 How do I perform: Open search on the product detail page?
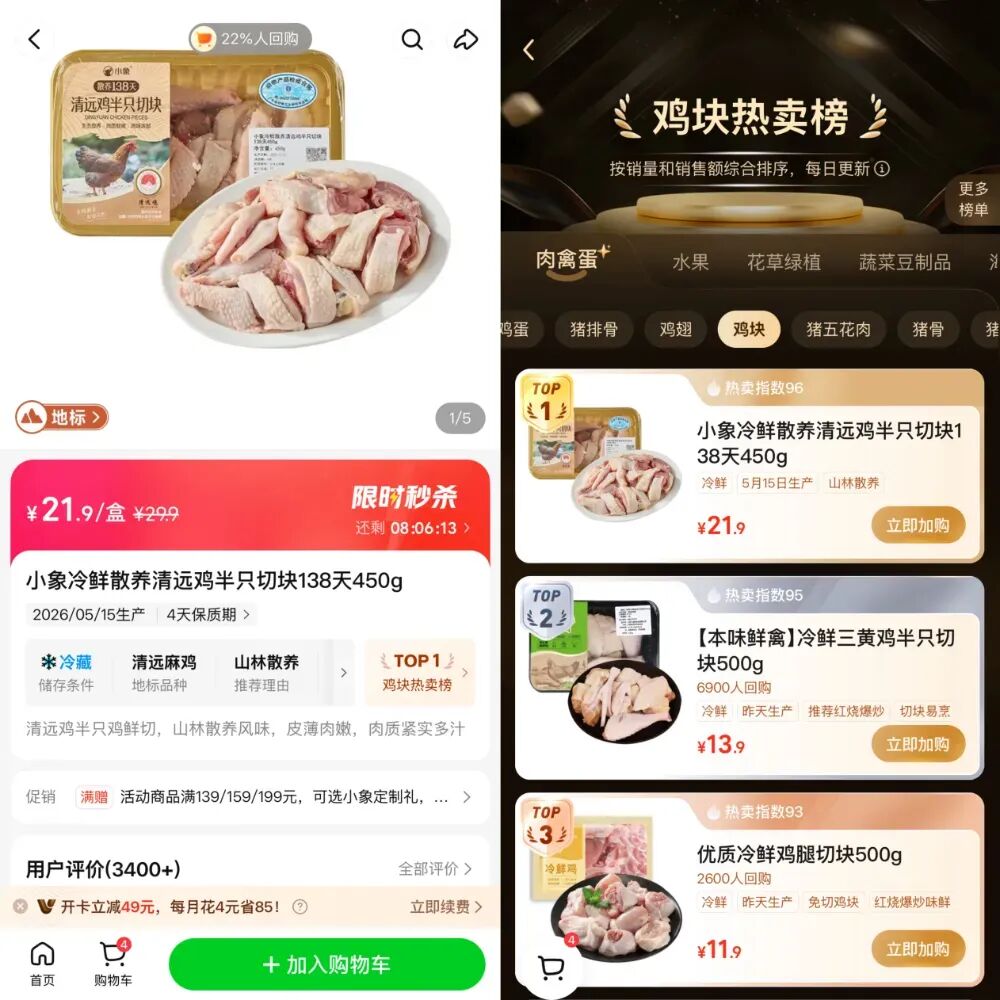coord(412,40)
